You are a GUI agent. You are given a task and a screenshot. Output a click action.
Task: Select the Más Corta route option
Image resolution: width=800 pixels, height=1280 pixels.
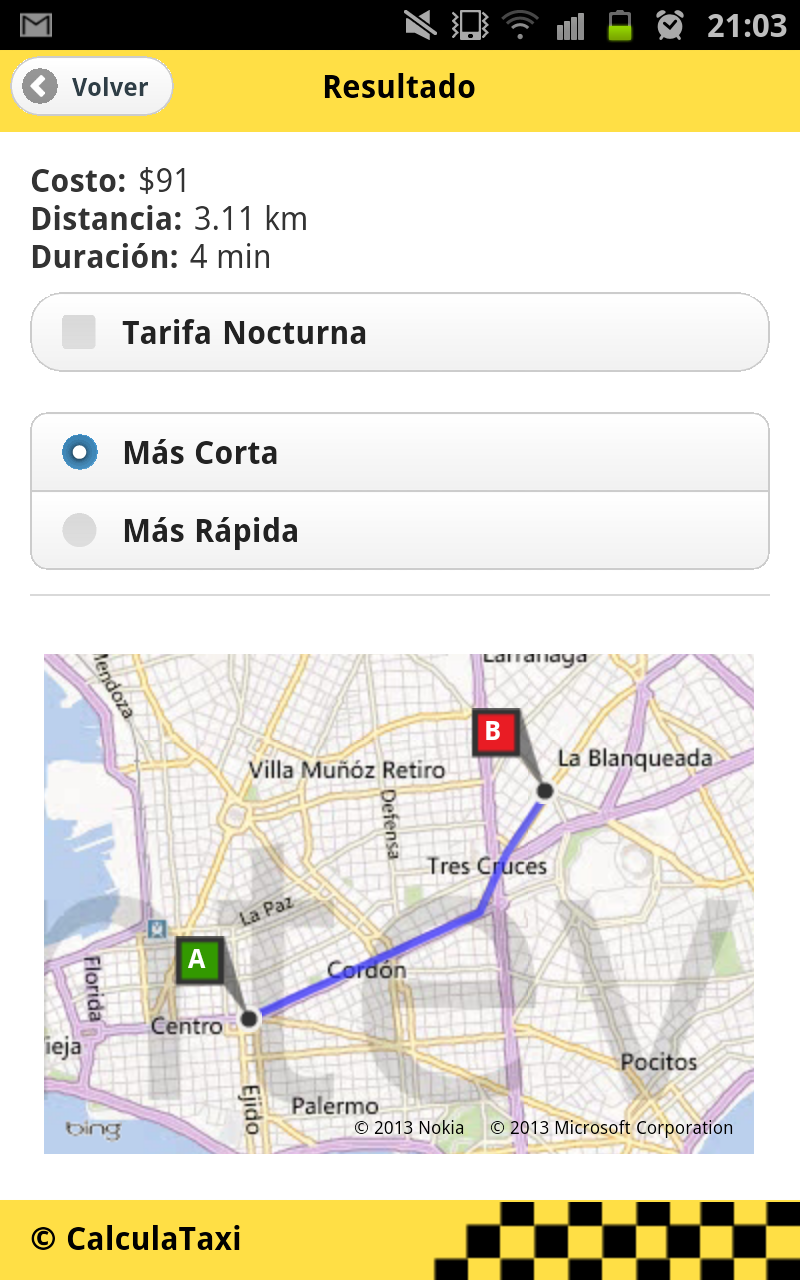(80, 453)
